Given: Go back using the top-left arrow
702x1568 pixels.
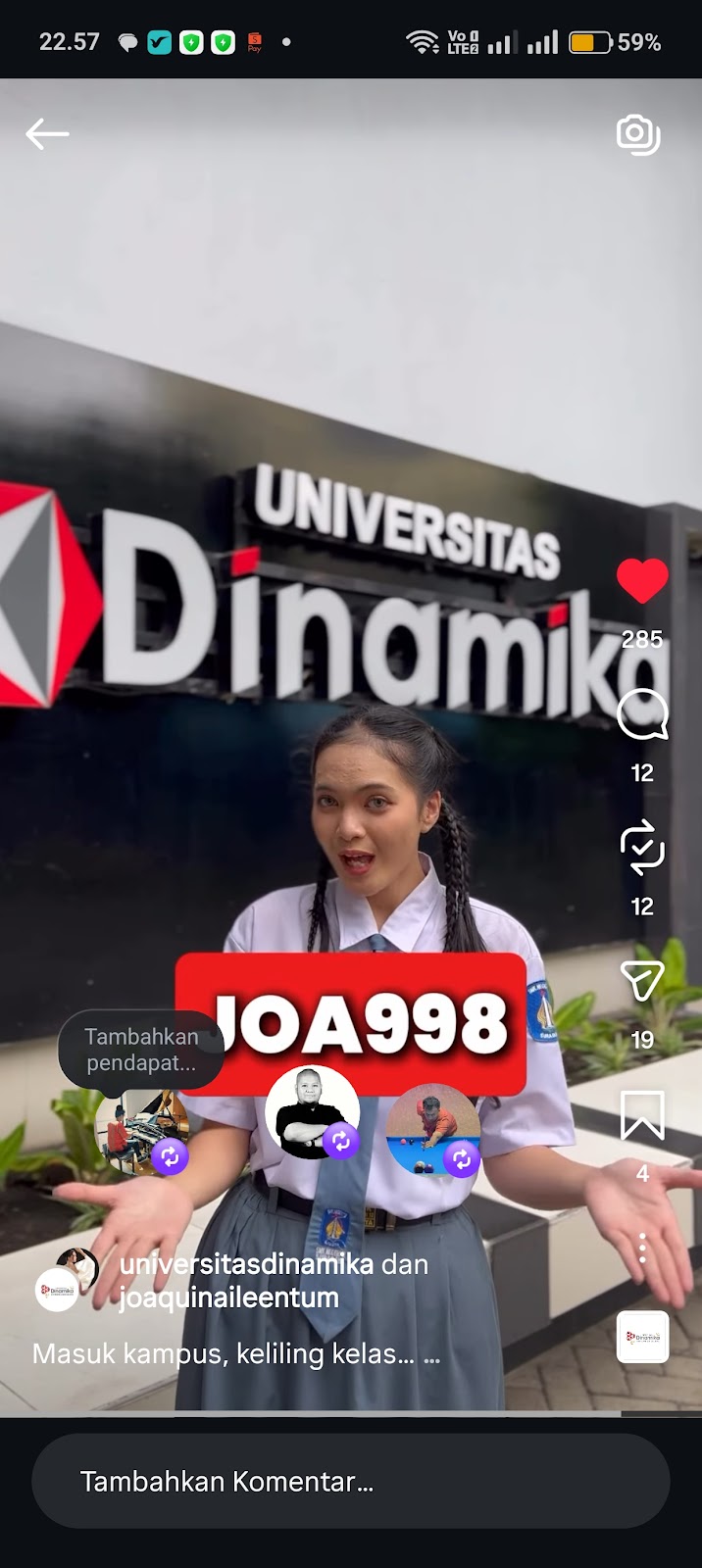Looking at the screenshot, I should point(47,134).
